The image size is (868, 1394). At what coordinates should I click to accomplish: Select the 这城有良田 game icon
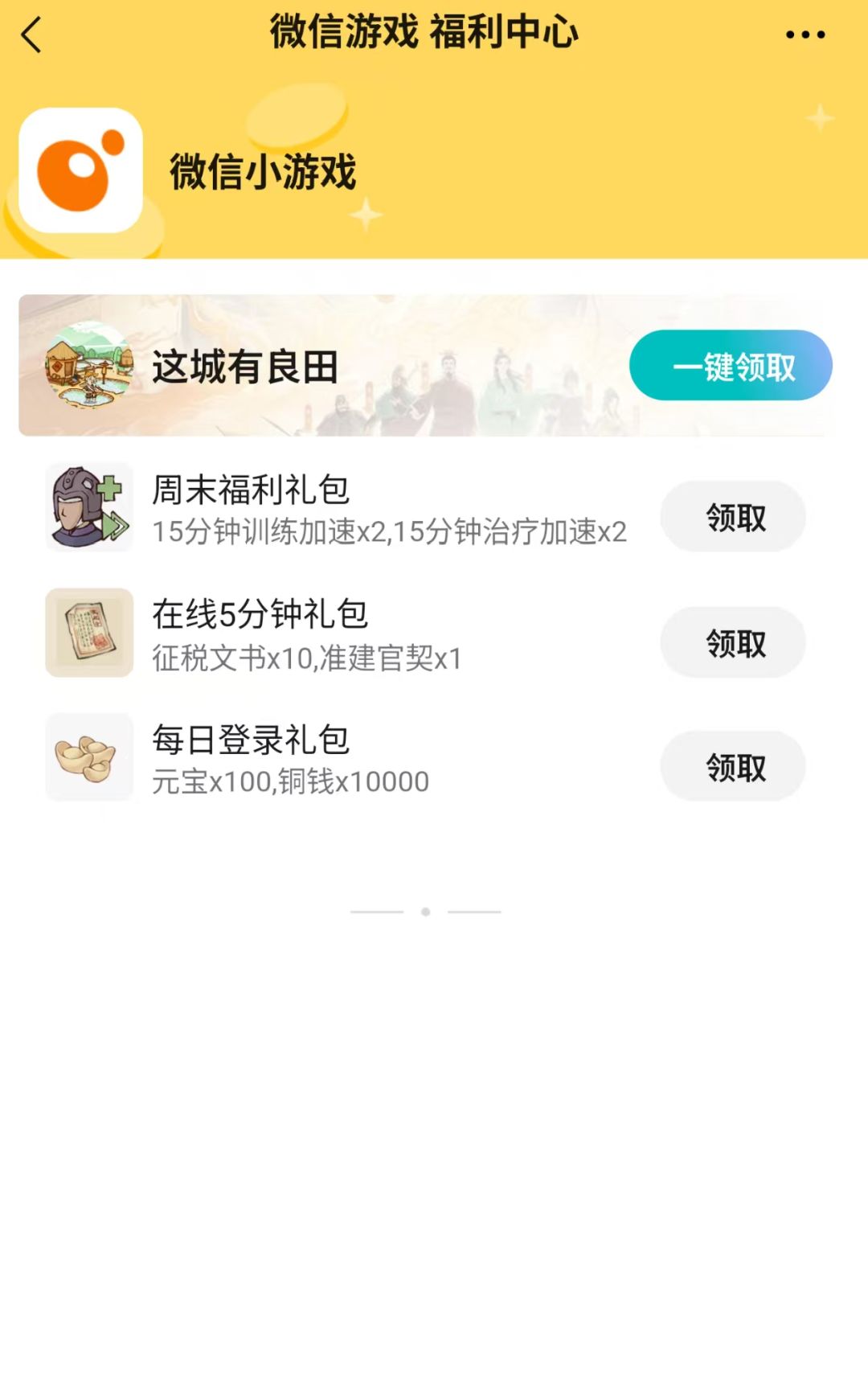[x=94, y=367]
